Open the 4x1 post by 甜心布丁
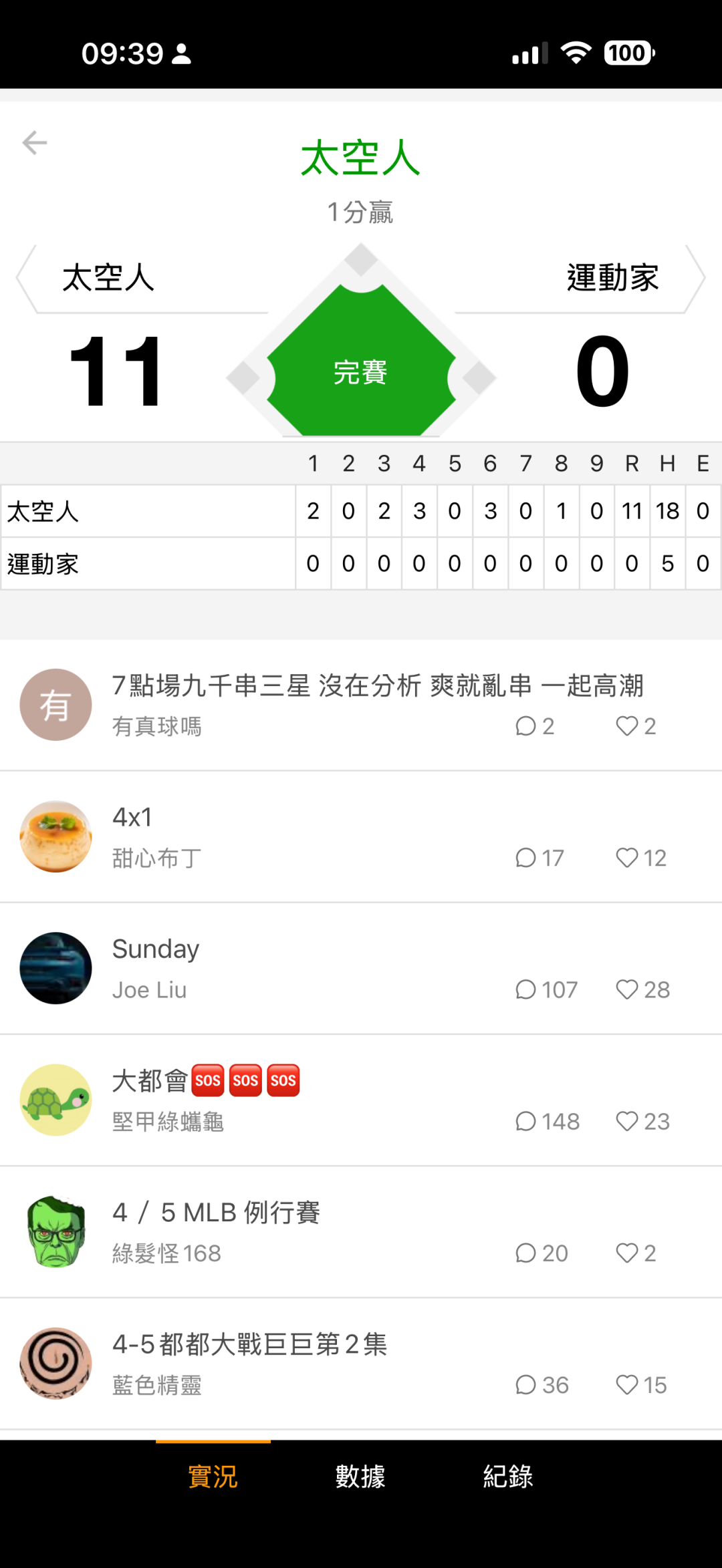 [x=132, y=818]
